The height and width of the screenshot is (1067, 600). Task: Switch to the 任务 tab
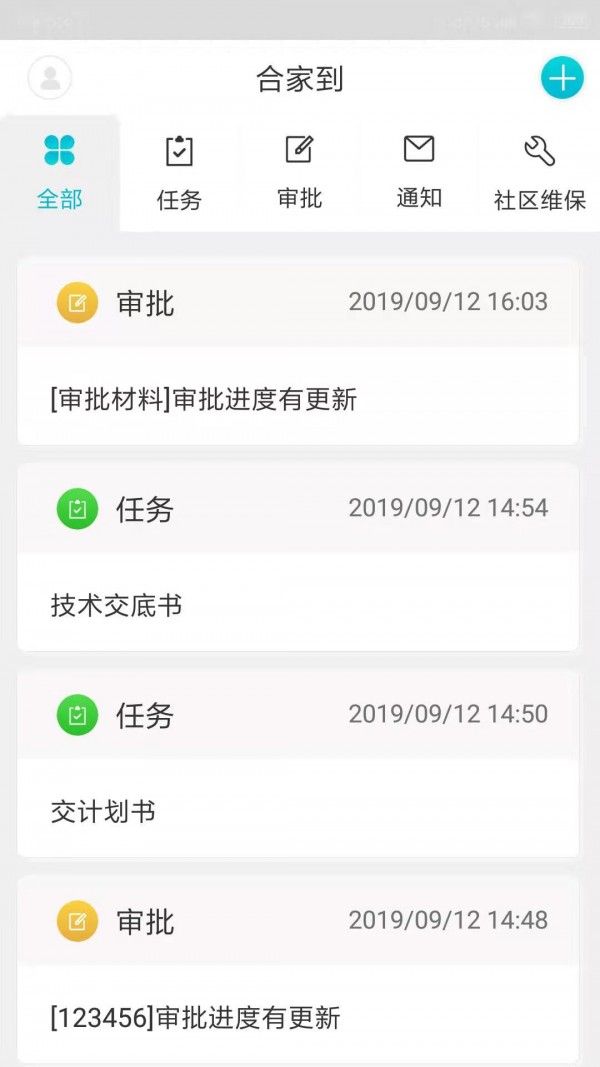coord(180,174)
